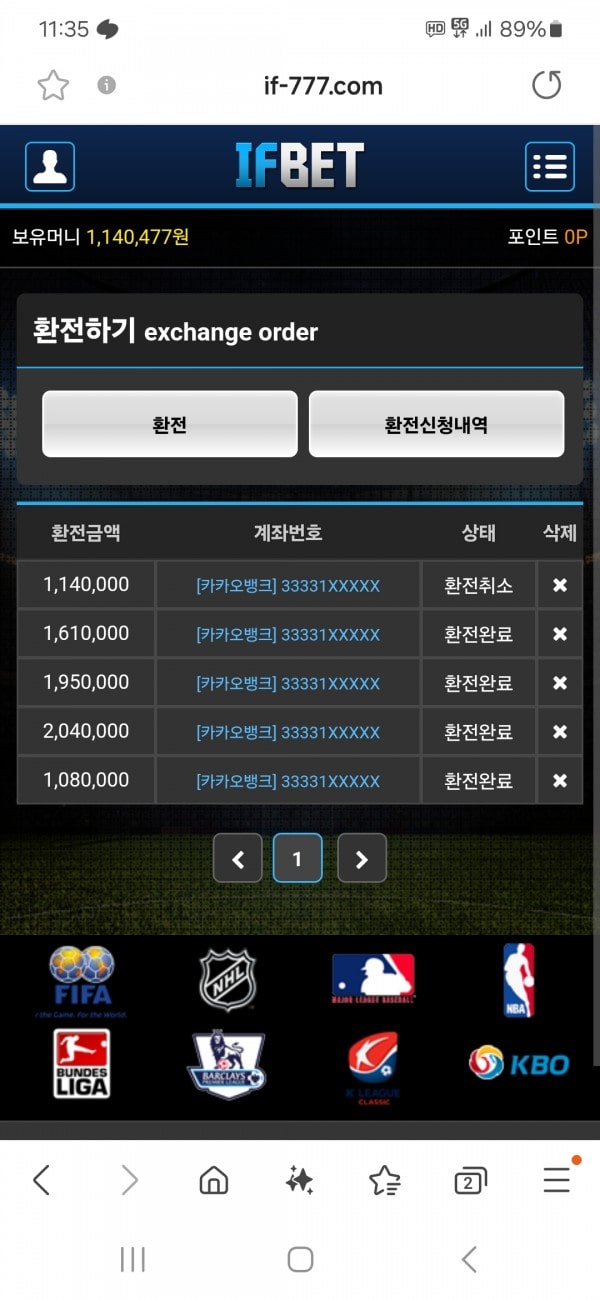Screen dimensions: 600x1300
Task: Delete the 1,950,000 exchange entry
Action: (560, 683)
